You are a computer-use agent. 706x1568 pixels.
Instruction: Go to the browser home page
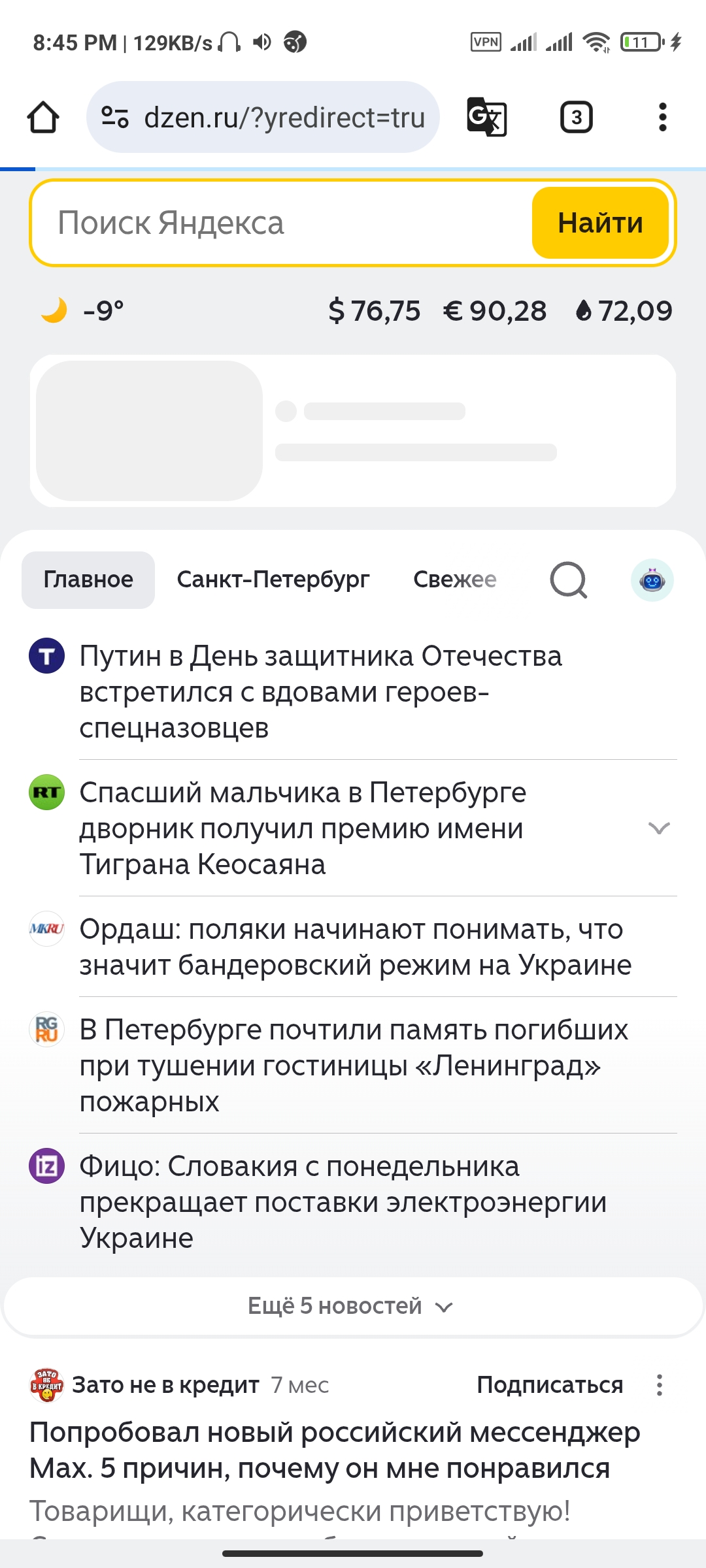[x=43, y=118]
